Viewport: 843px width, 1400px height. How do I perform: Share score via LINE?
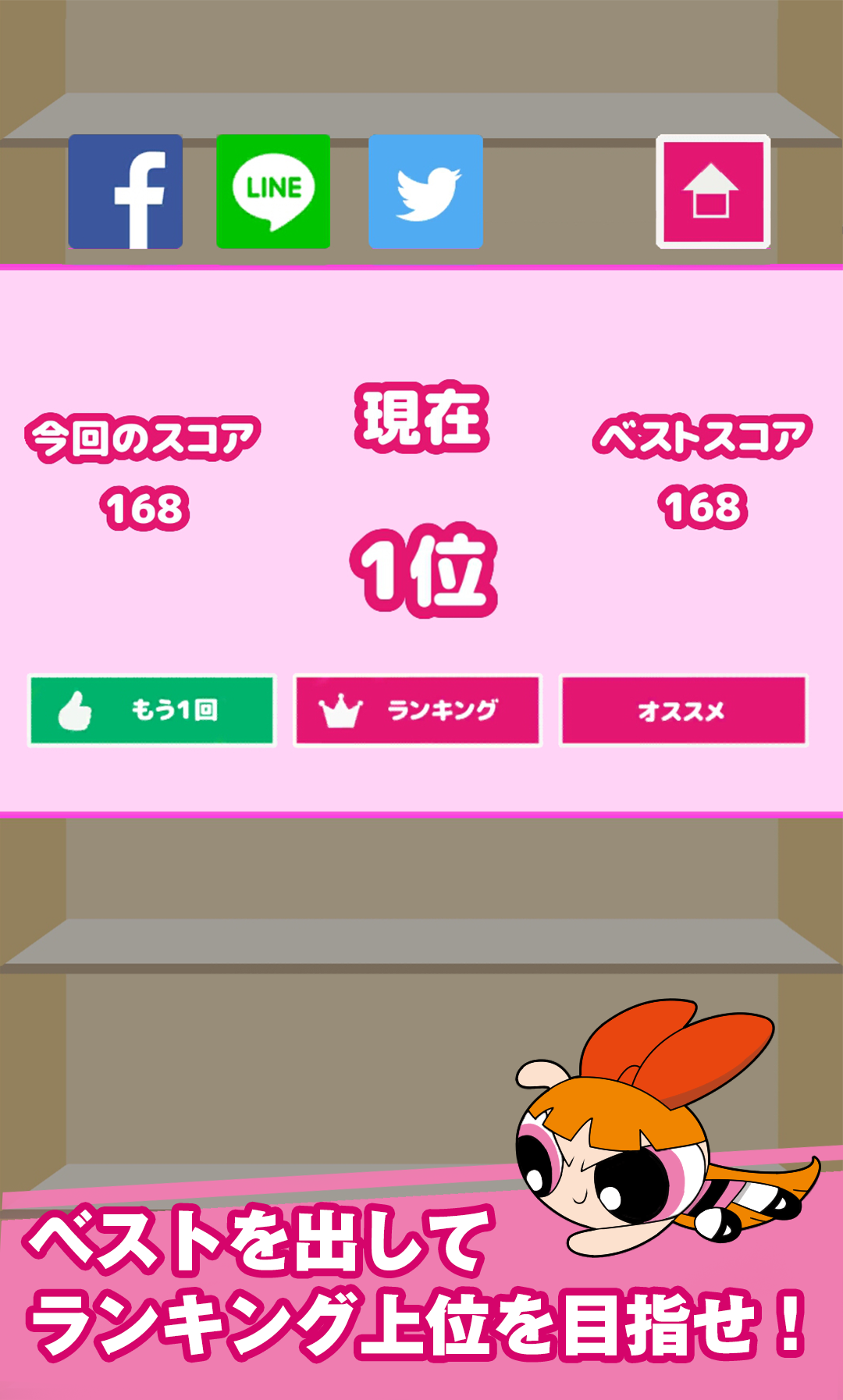273,192
